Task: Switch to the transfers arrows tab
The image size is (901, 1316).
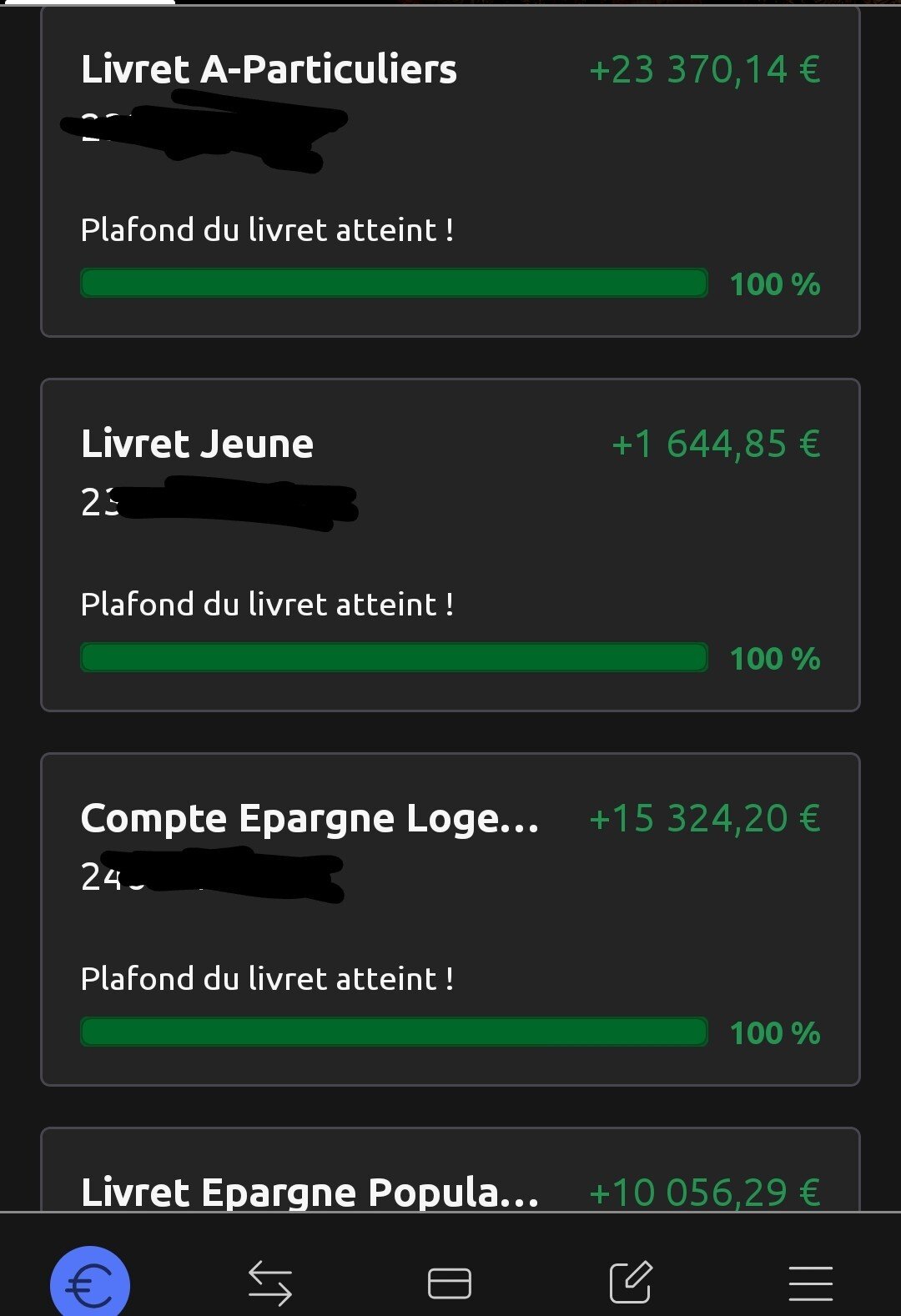Action: coord(270,1283)
